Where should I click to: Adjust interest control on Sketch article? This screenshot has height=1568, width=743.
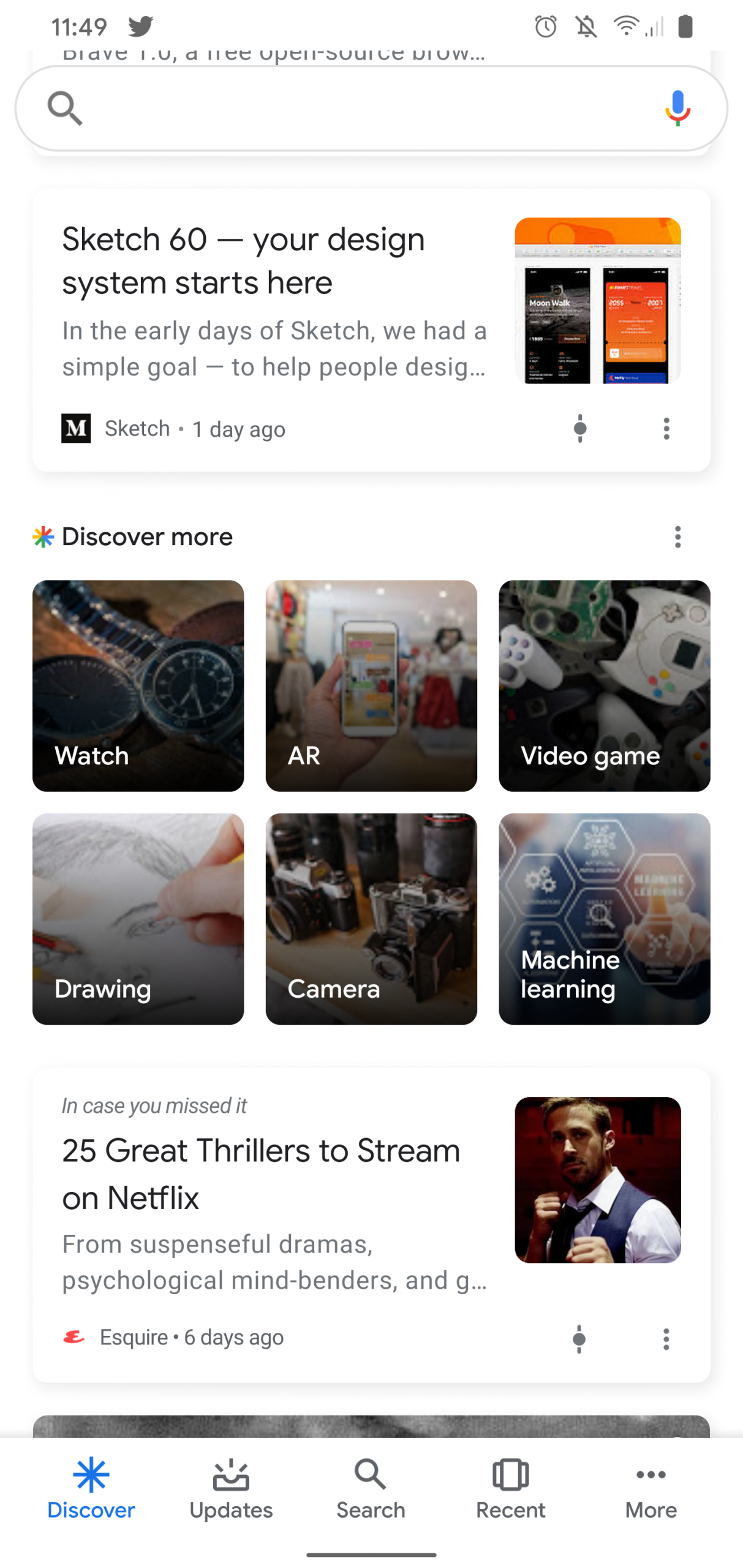point(579,428)
